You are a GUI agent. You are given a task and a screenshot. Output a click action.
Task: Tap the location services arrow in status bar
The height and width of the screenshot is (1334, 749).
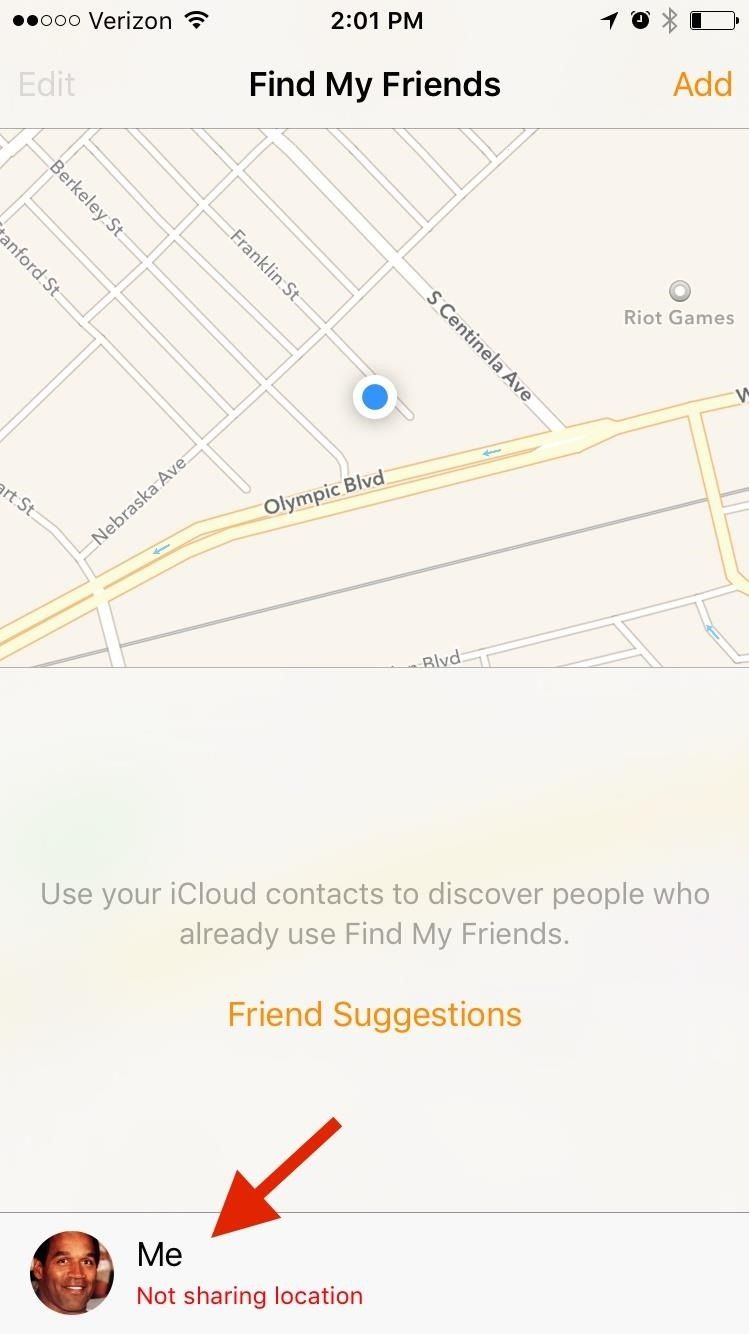pos(608,20)
